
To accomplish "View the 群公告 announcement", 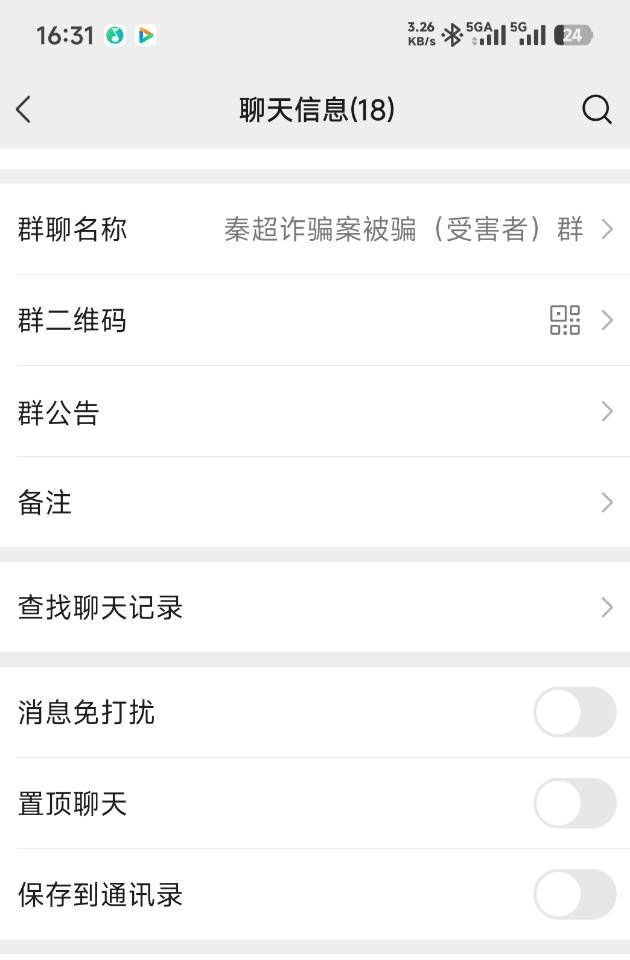I will (x=315, y=412).
